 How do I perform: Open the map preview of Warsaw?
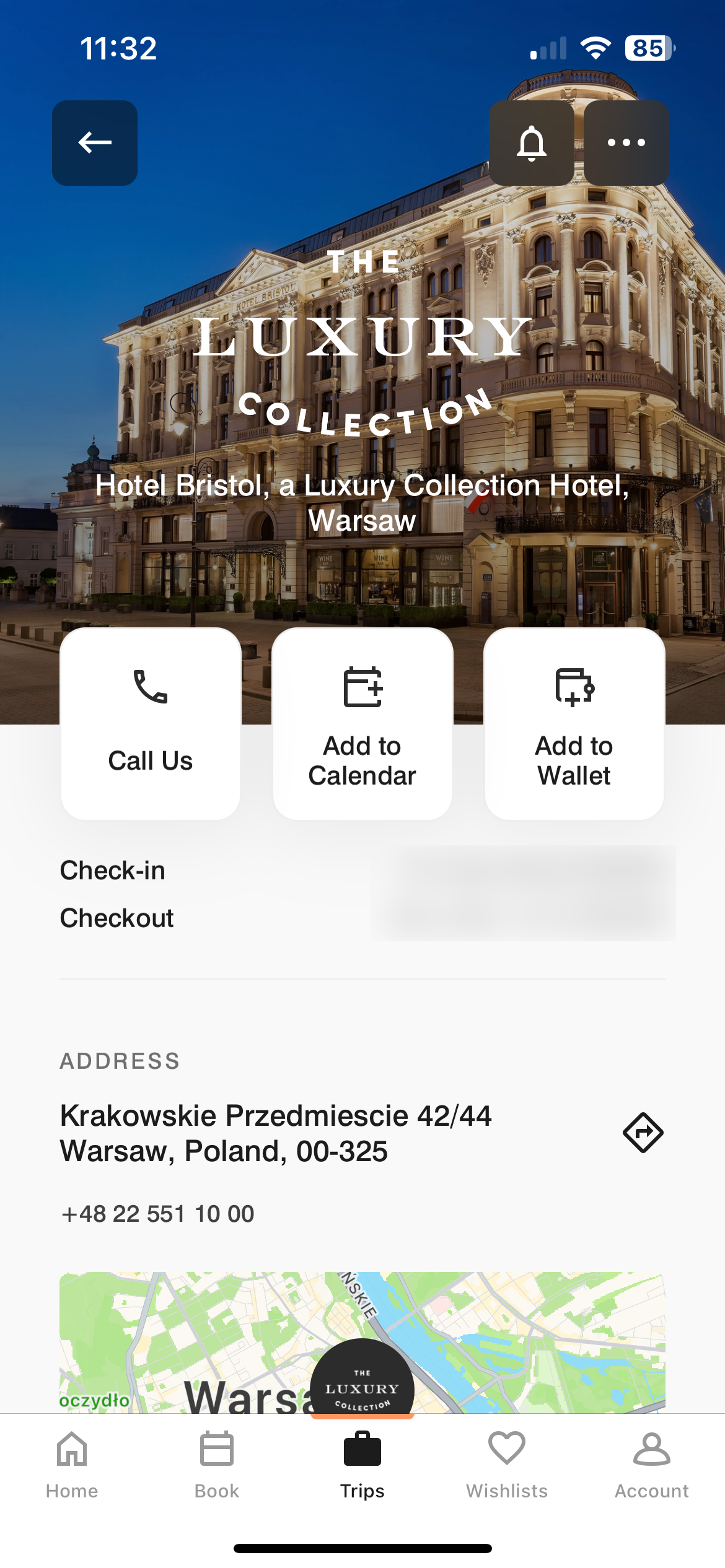tap(248, 1331)
